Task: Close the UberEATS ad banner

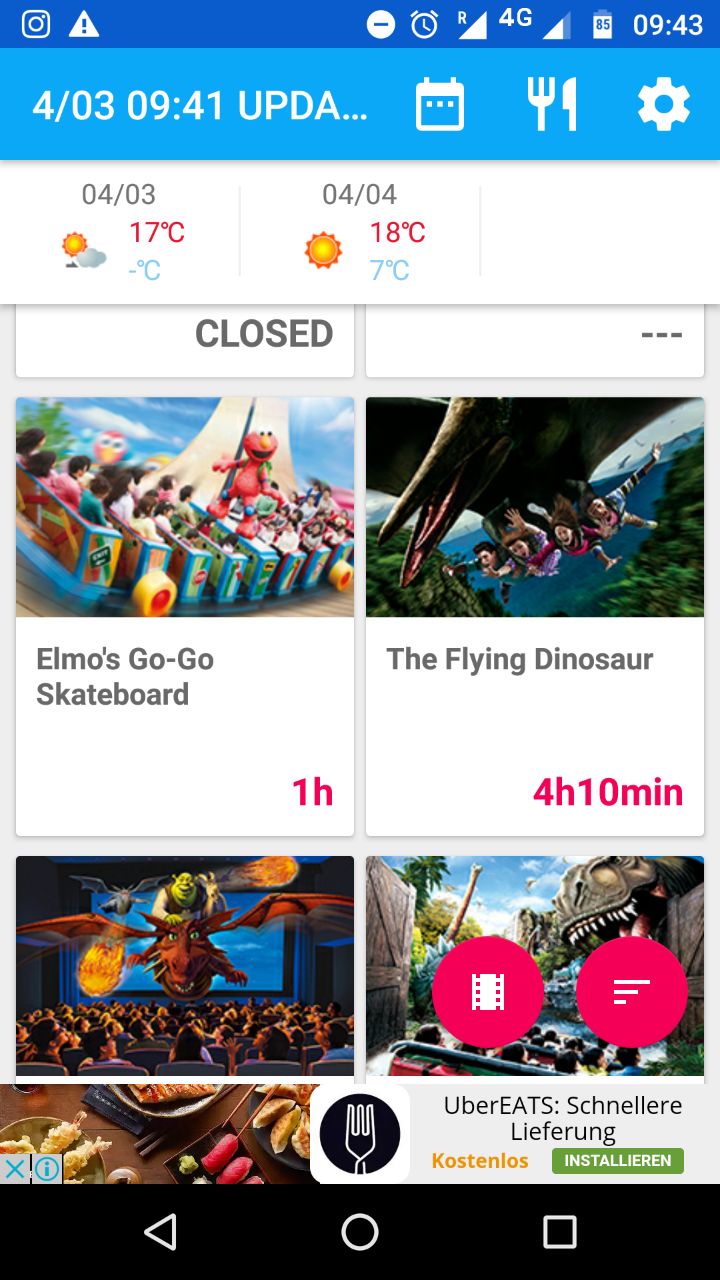Action: coord(15,1168)
